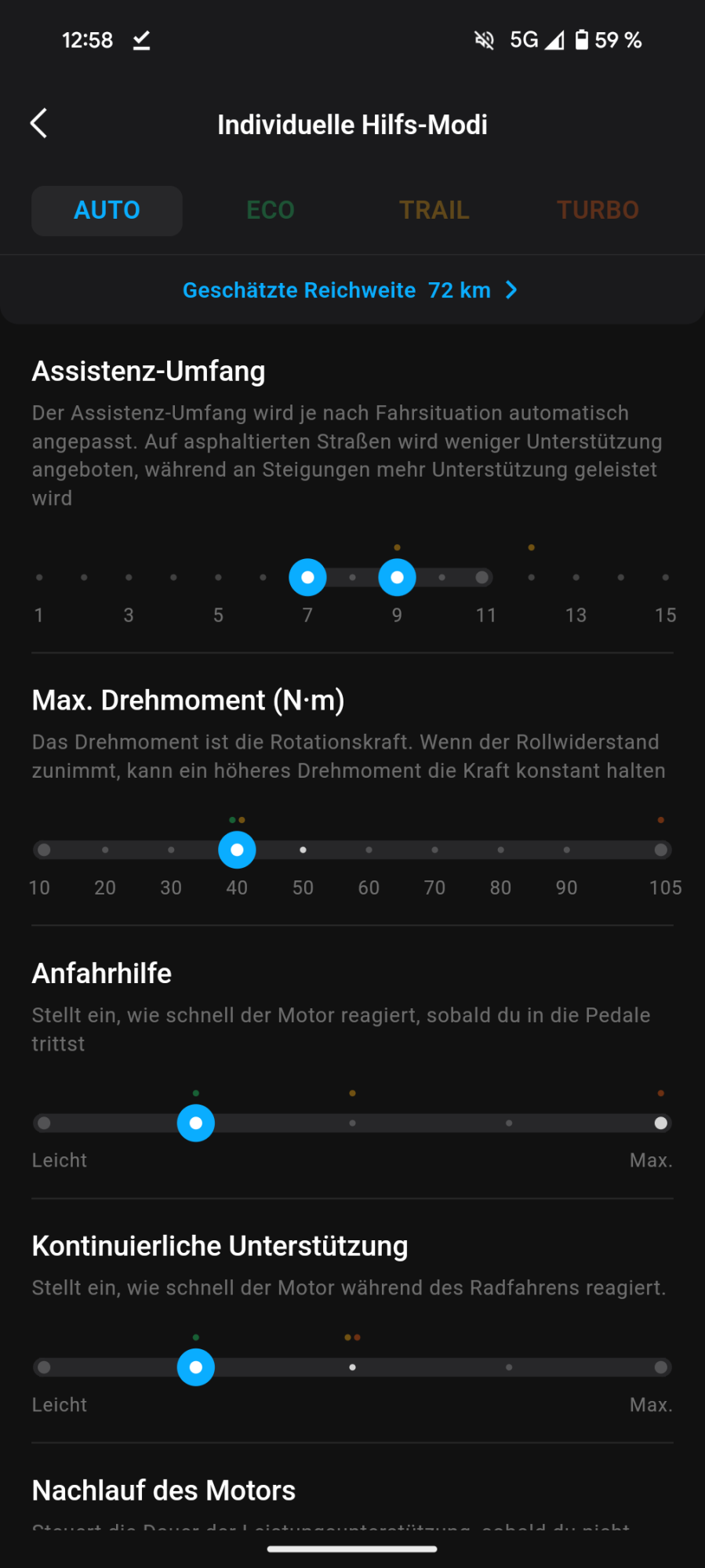Set Kontinuierliche Unterstützung slider to Max.
The height and width of the screenshot is (1568, 705).
(661, 1367)
